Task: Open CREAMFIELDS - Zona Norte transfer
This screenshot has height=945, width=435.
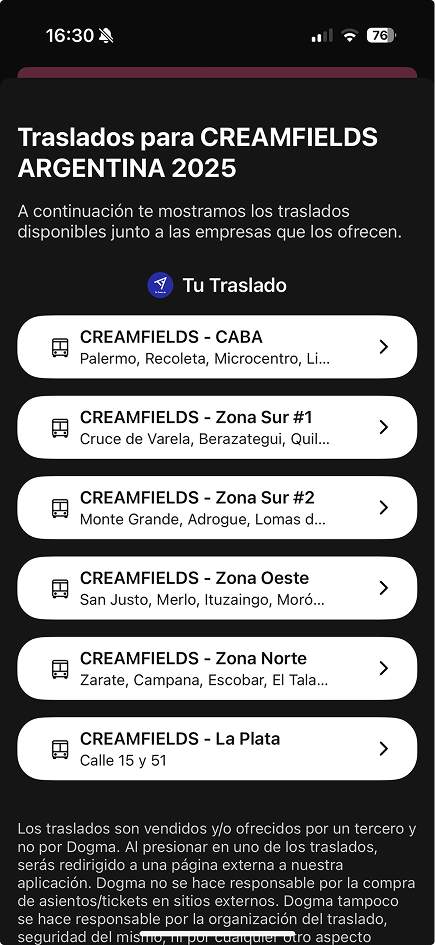Action: click(x=217, y=668)
